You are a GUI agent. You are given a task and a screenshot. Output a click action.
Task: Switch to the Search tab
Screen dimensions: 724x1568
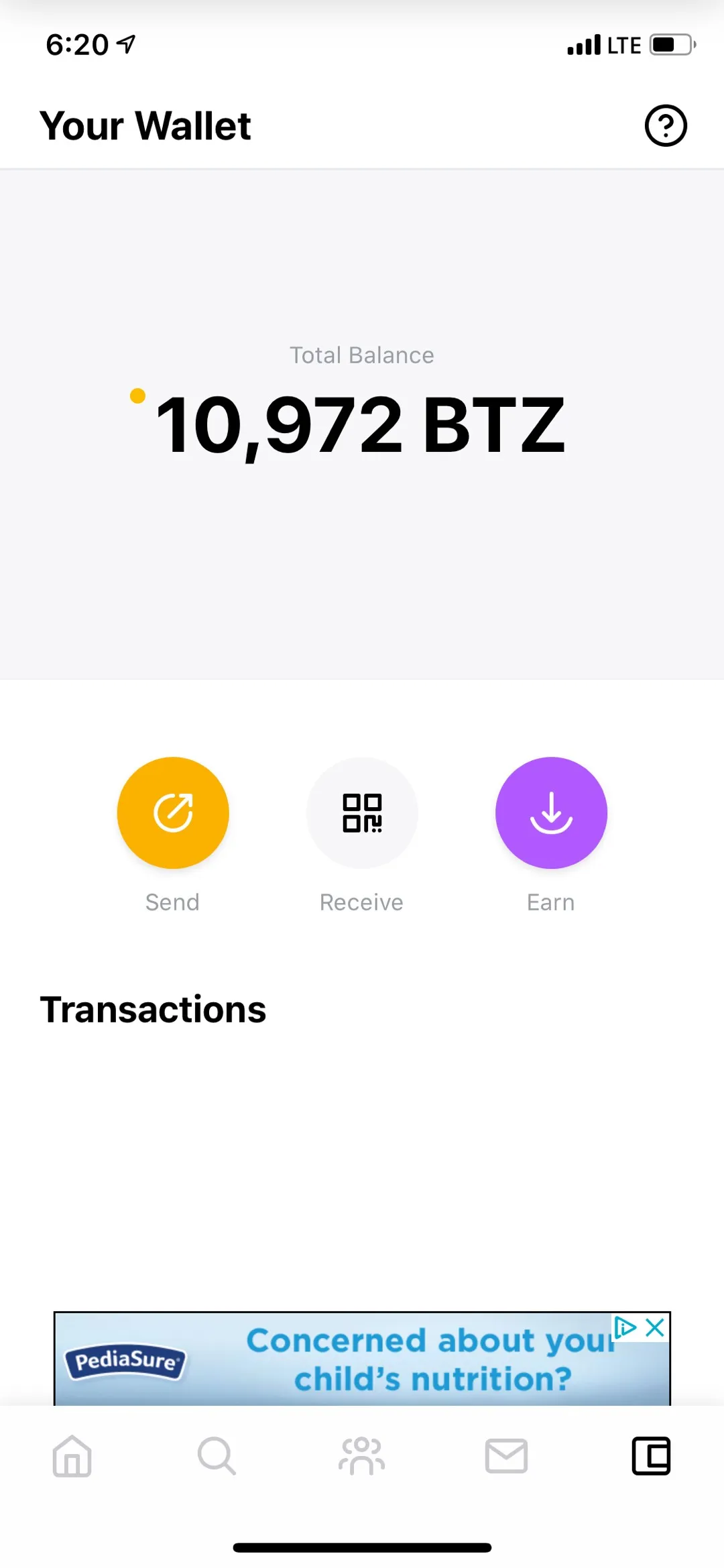(217, 1456)
